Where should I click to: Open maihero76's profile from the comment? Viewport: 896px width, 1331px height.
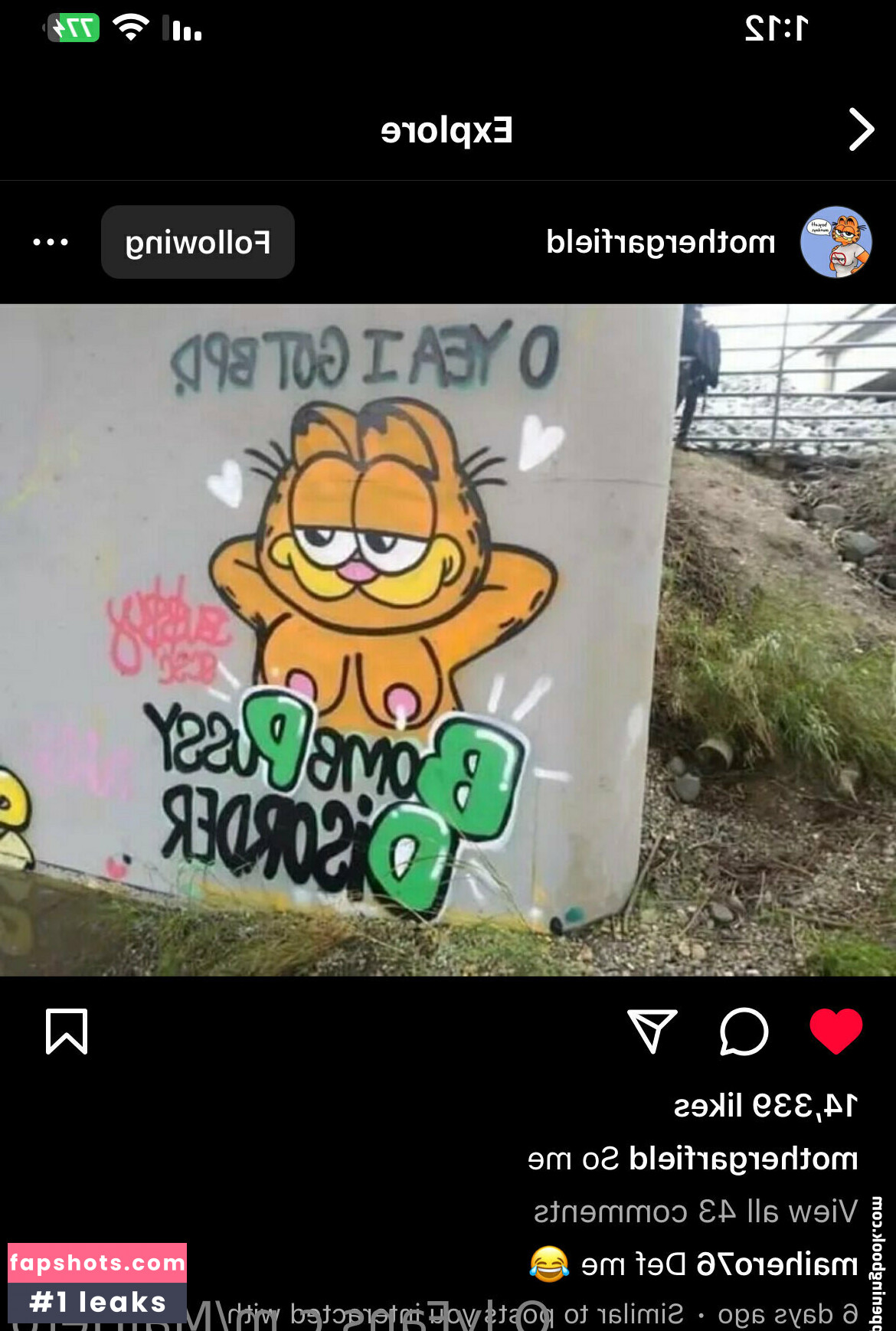point(776,1264)
